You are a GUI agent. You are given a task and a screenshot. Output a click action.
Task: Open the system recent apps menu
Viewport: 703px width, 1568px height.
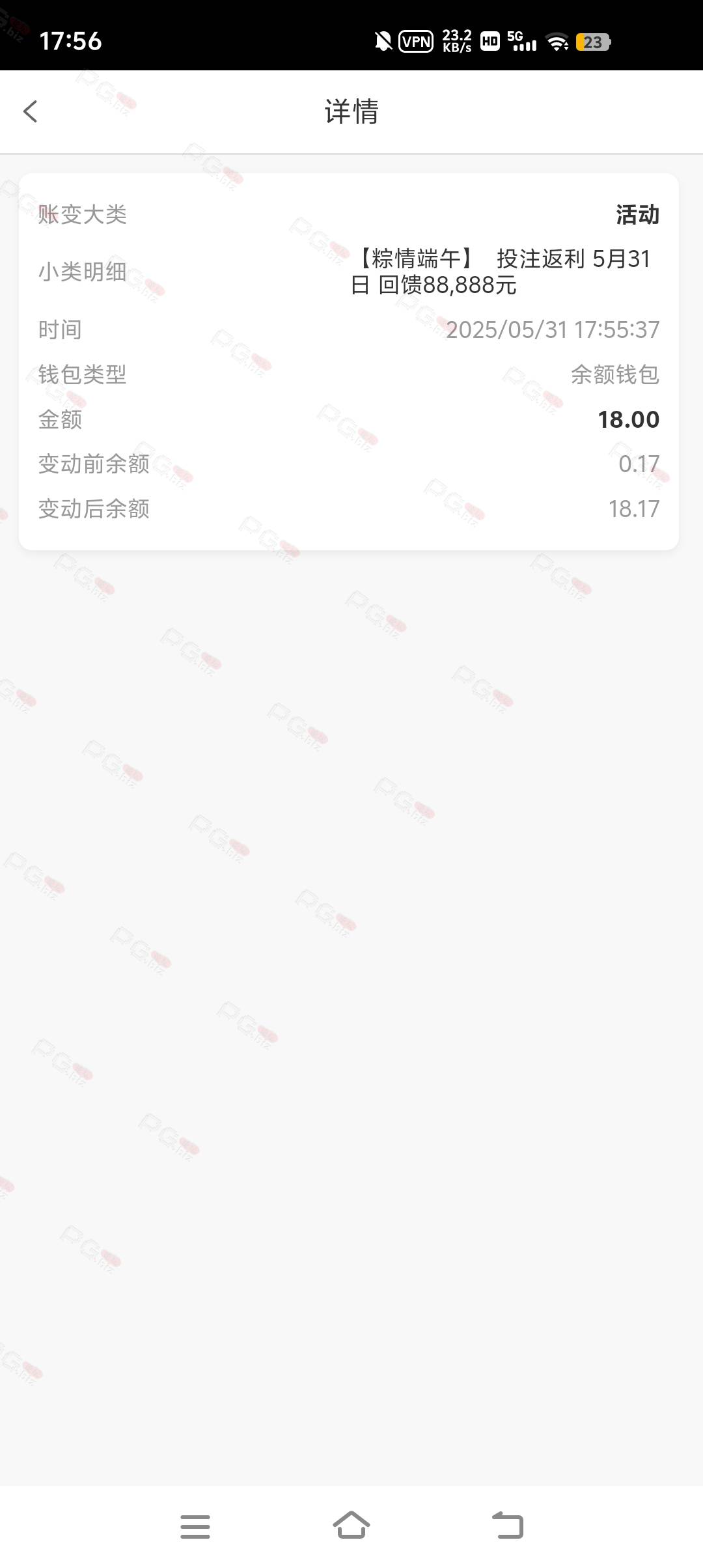pyautogui.click(x=195, y=1526)
